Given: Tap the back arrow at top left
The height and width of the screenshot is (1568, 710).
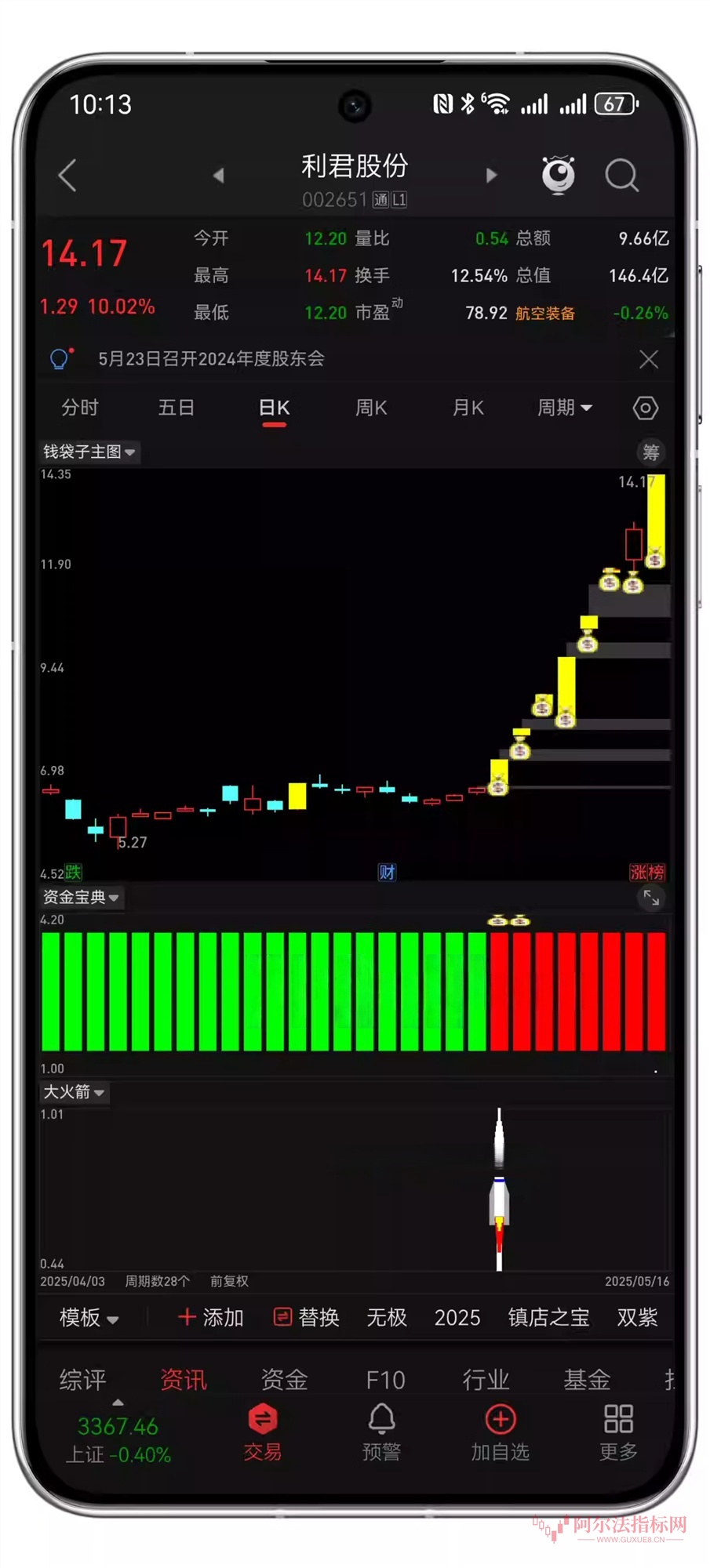Looking at the screenshot, I should [67, 175].
